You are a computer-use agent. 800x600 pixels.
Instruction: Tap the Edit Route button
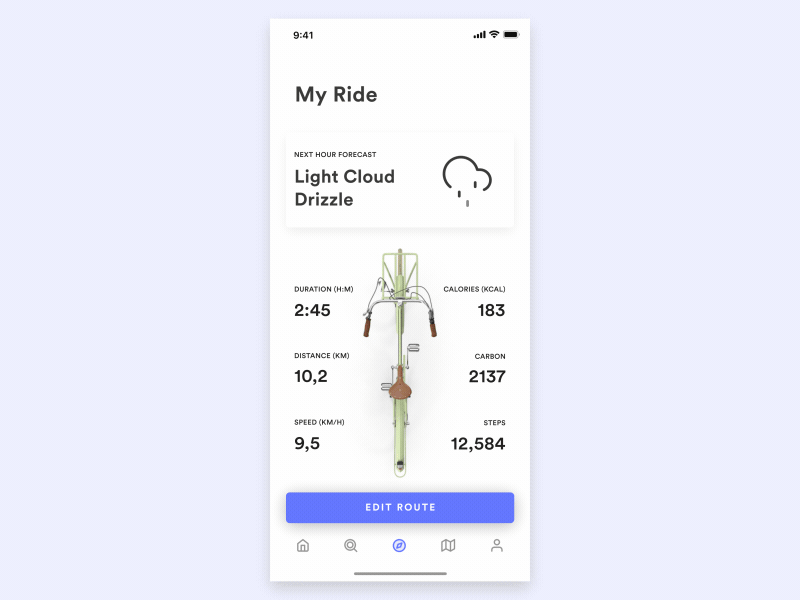tap(400, 507)
